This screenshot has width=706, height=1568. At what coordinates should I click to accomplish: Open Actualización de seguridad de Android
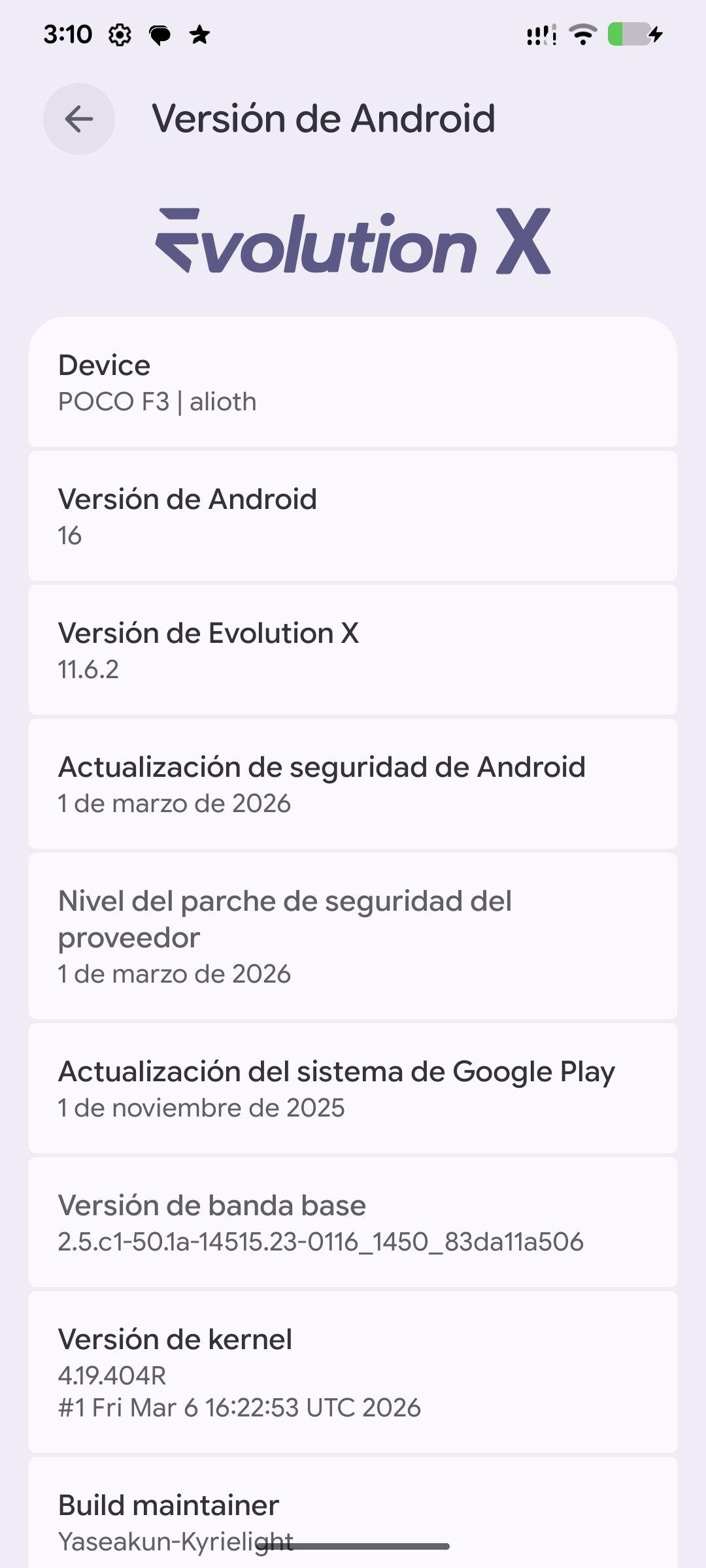coord(353,785)
